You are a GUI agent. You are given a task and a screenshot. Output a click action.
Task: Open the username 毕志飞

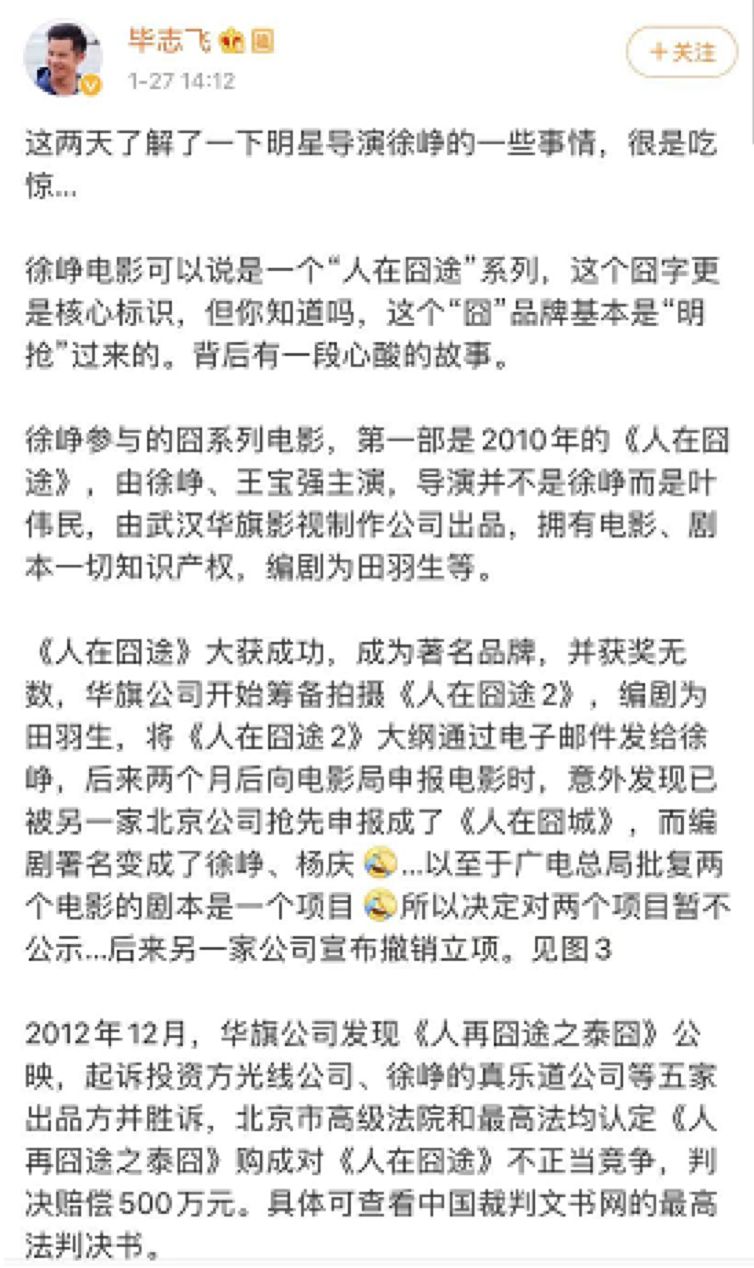pyautogui.click(x=168, y=41)
